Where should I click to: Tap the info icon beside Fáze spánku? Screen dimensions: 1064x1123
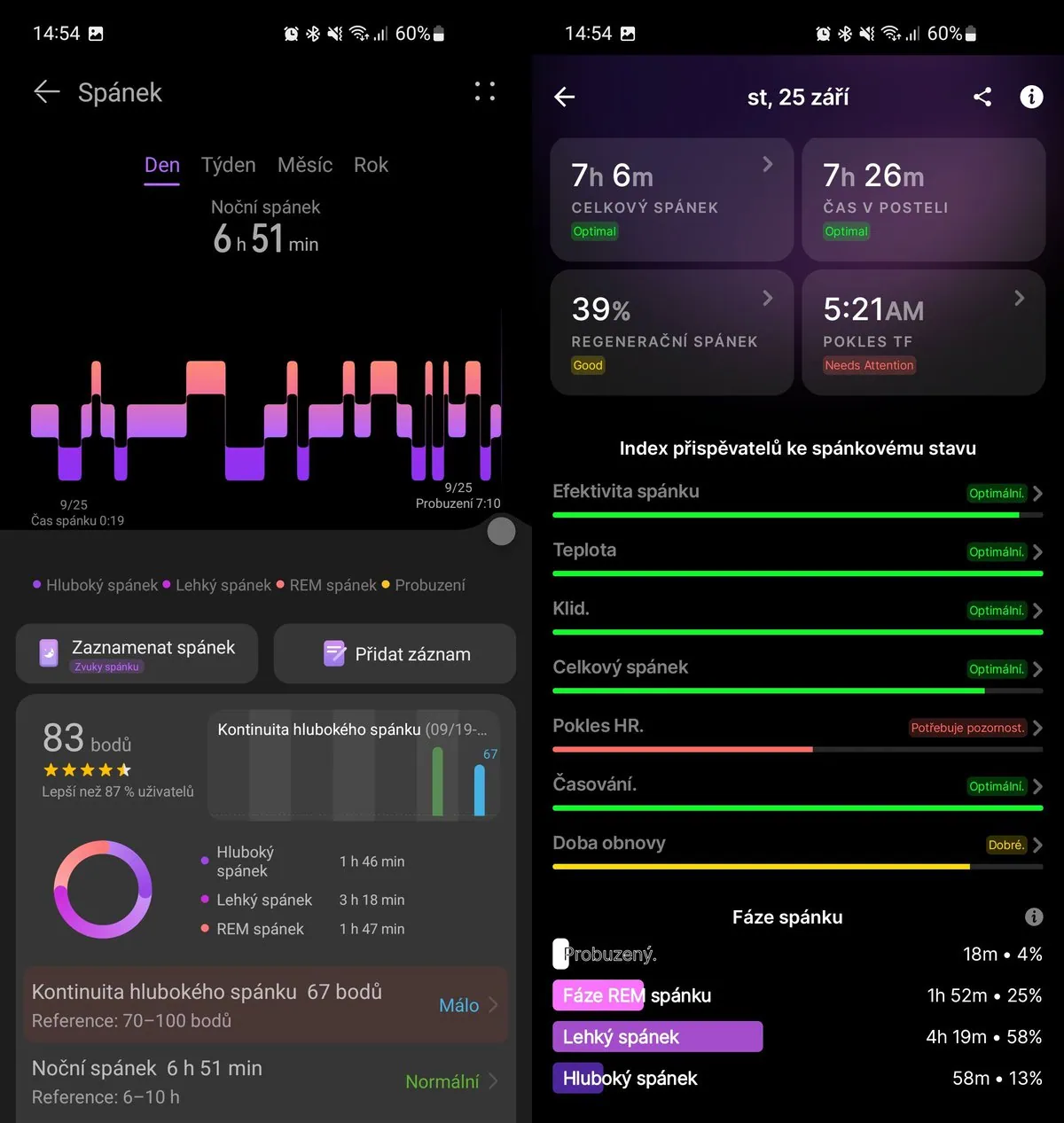coord(1034,917)
